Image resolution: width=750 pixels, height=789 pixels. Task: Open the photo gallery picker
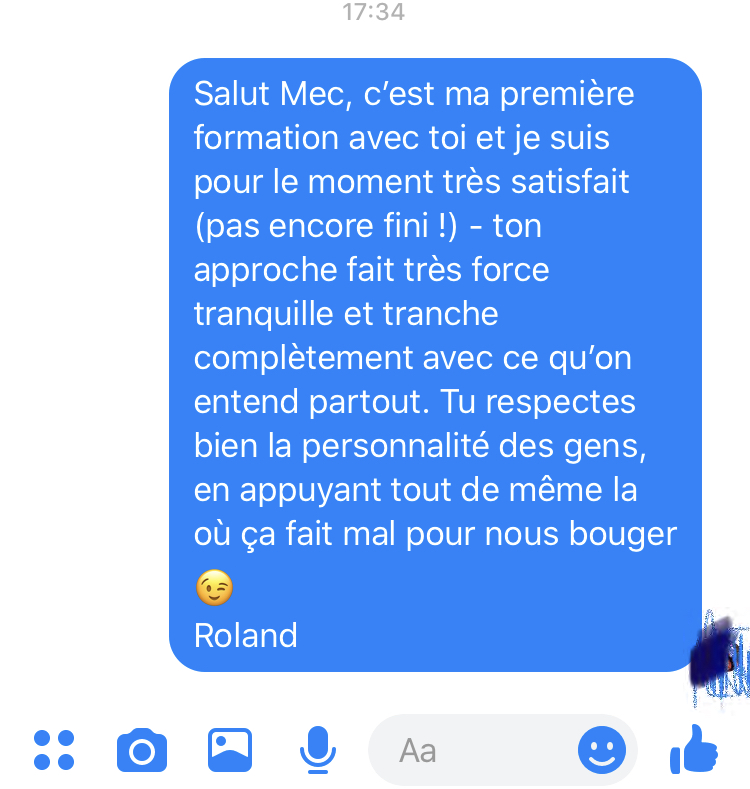[x=230, y=749]
